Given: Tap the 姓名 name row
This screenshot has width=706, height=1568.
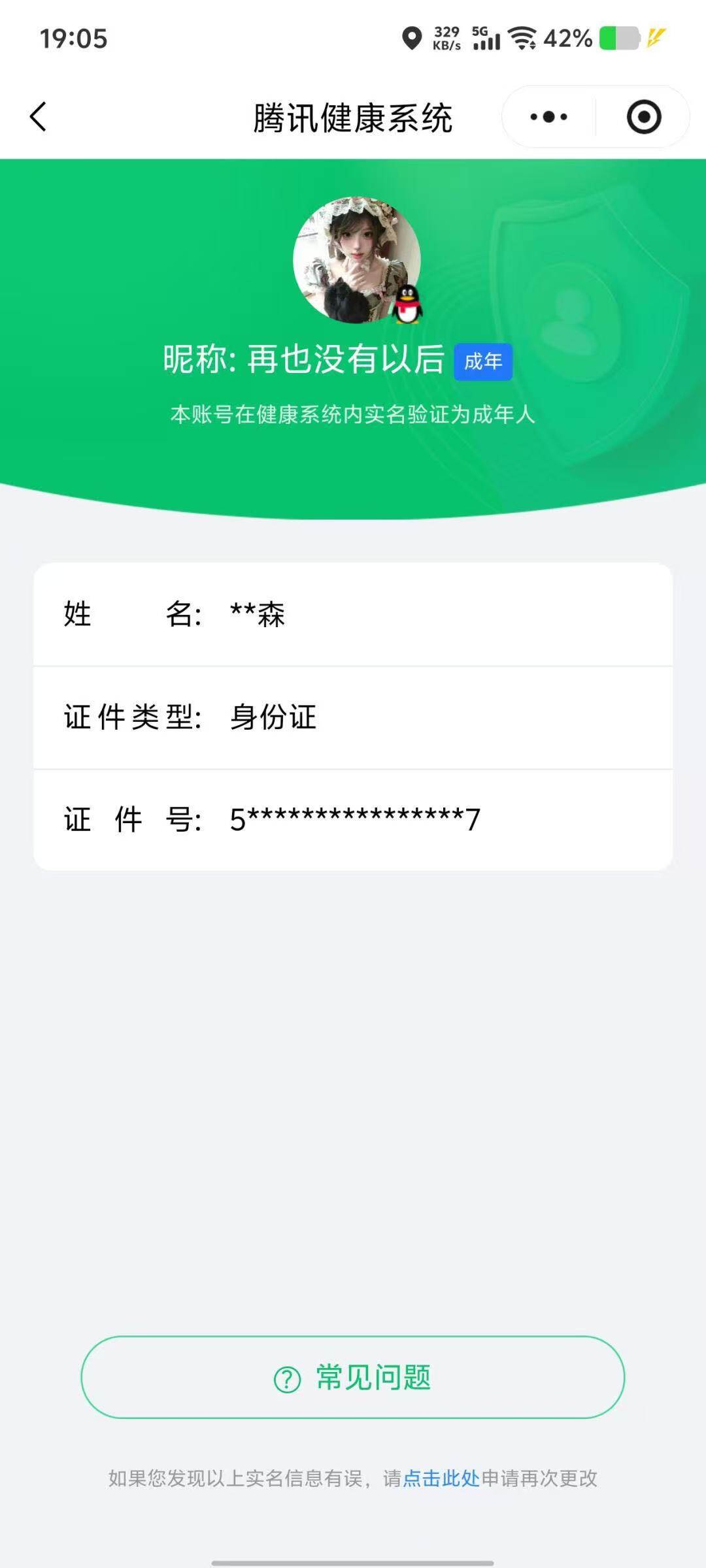Looking at the screenshot, I should (x=353, y=614).
